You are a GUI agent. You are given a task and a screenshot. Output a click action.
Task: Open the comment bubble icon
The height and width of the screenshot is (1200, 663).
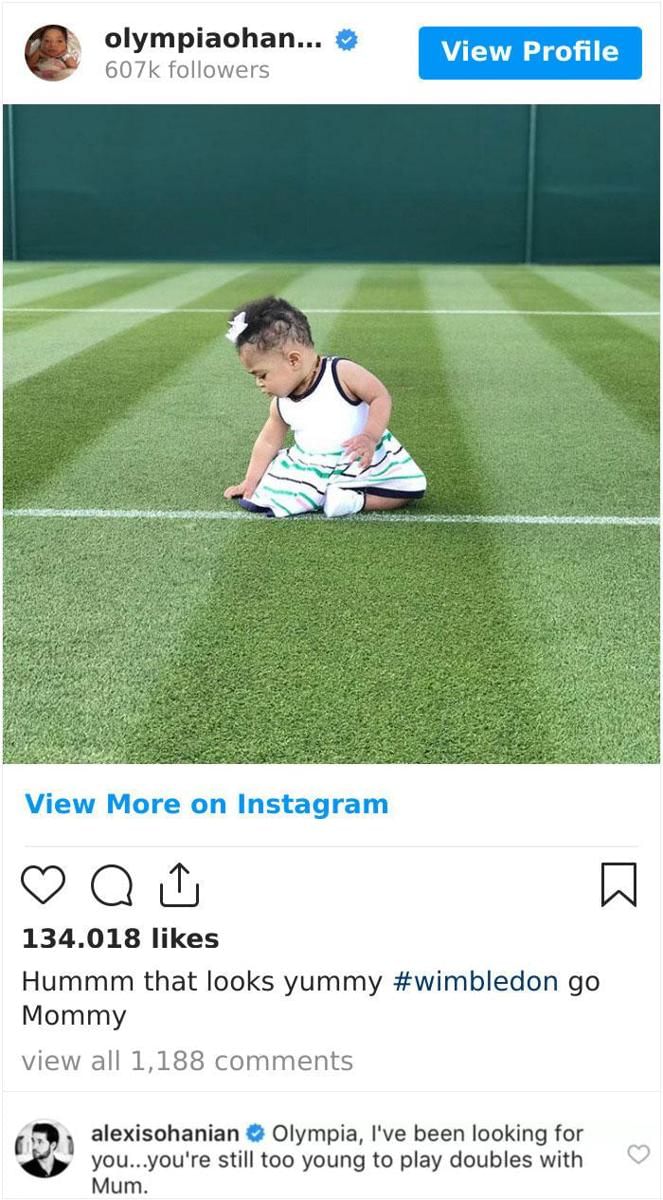coord(111,886)
